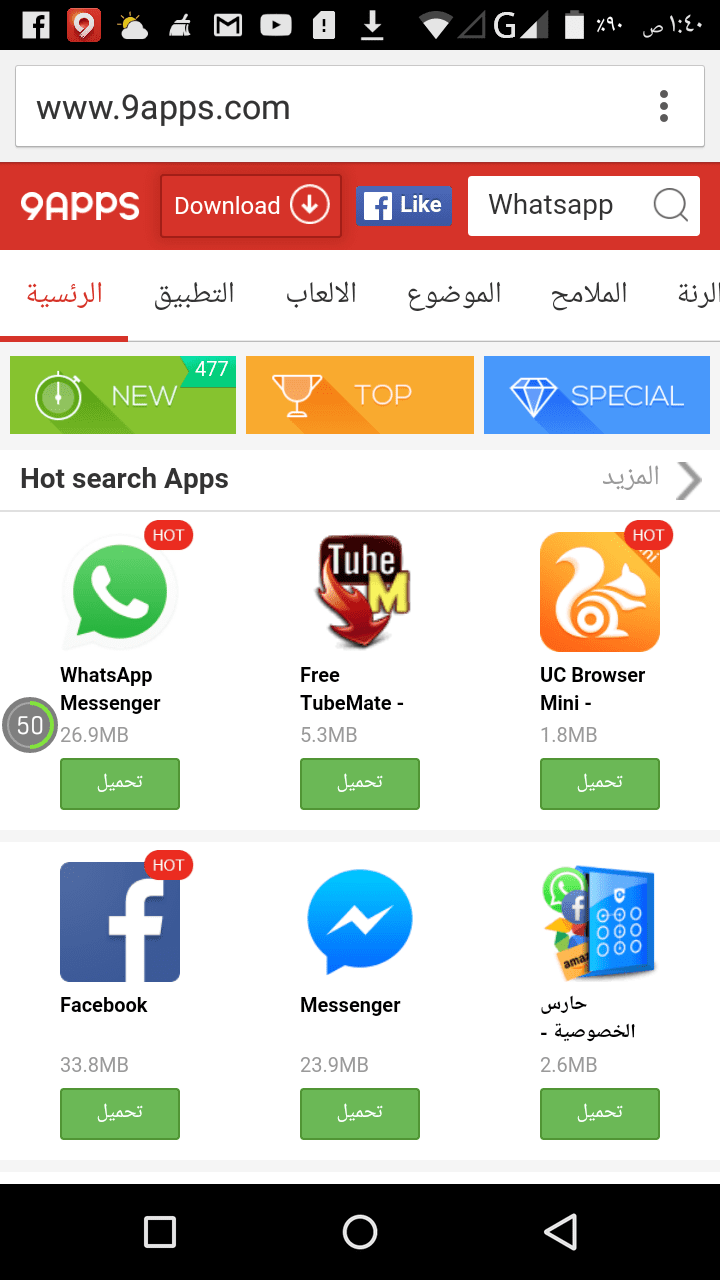720x1280 pixels.
Task: Switch to the التطبيق tab
Action: click(194, 294)
